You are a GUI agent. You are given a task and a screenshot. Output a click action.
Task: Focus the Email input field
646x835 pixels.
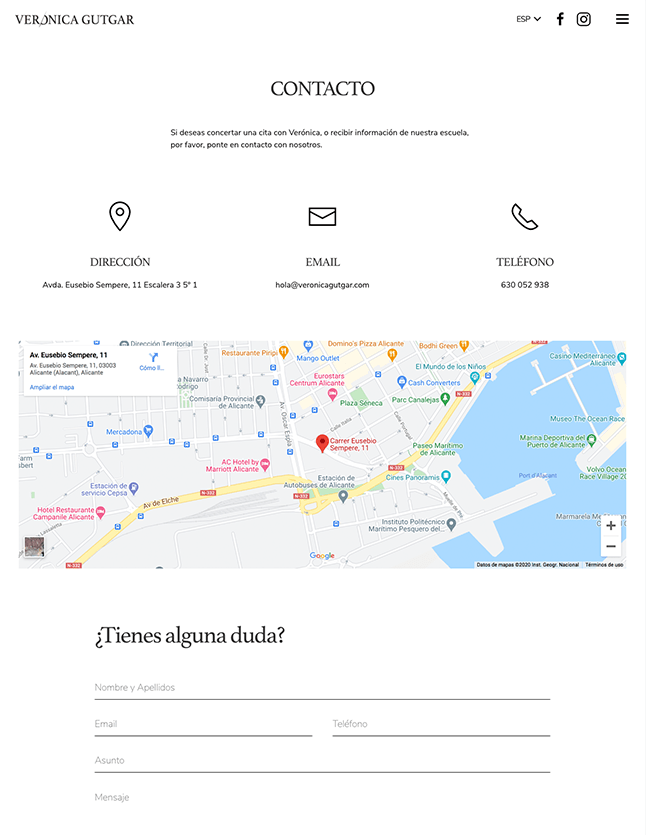[x=203, y=724]
